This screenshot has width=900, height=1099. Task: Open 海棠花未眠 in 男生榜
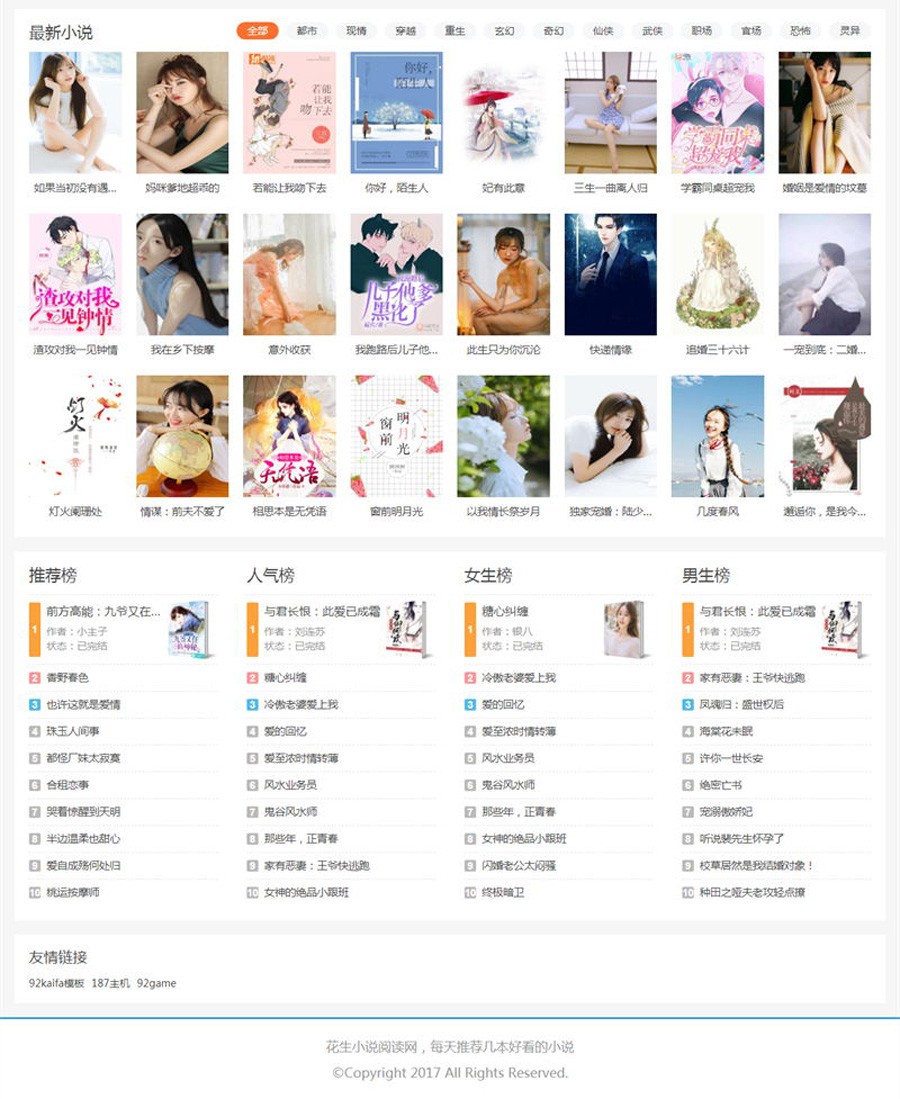(x=726, y=731)
